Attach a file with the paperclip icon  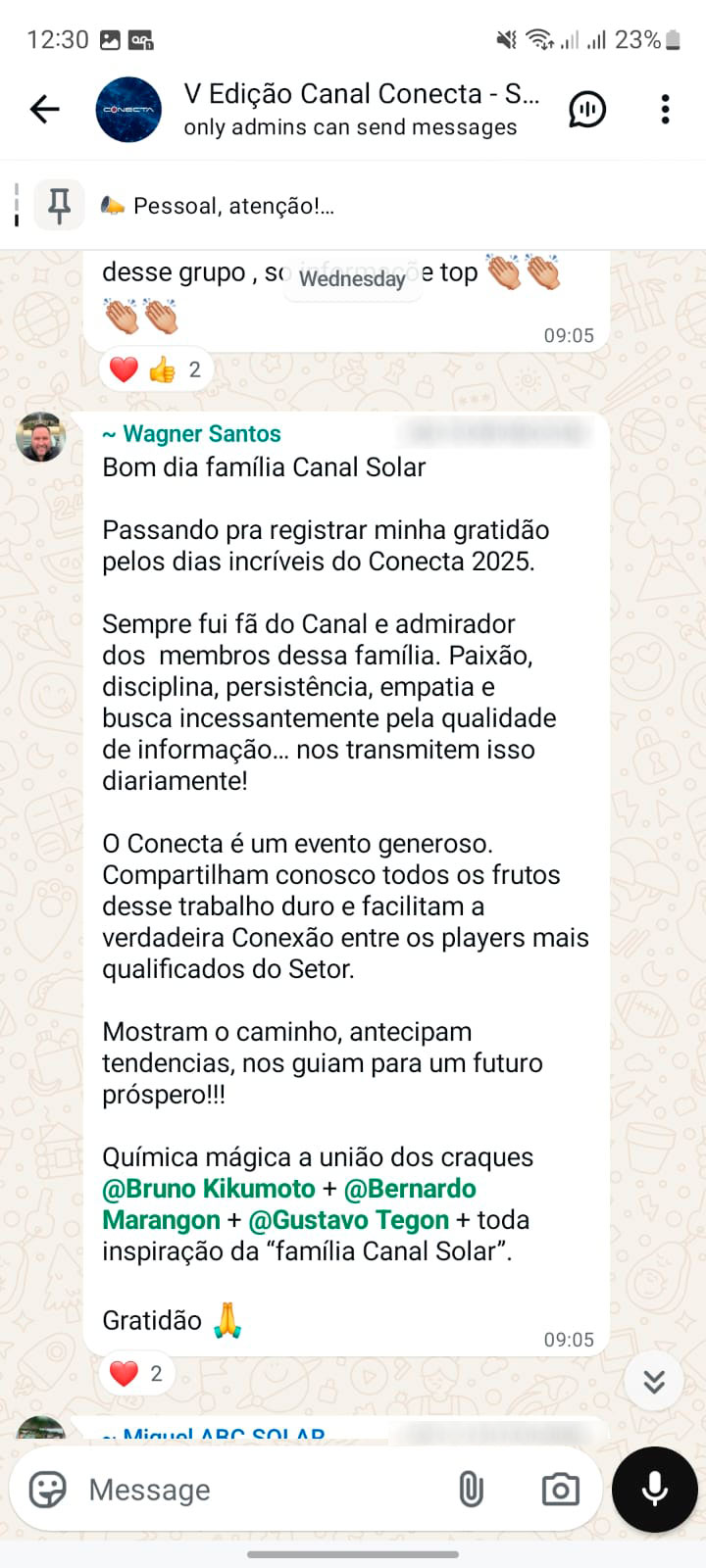(x=472, y=1490)
